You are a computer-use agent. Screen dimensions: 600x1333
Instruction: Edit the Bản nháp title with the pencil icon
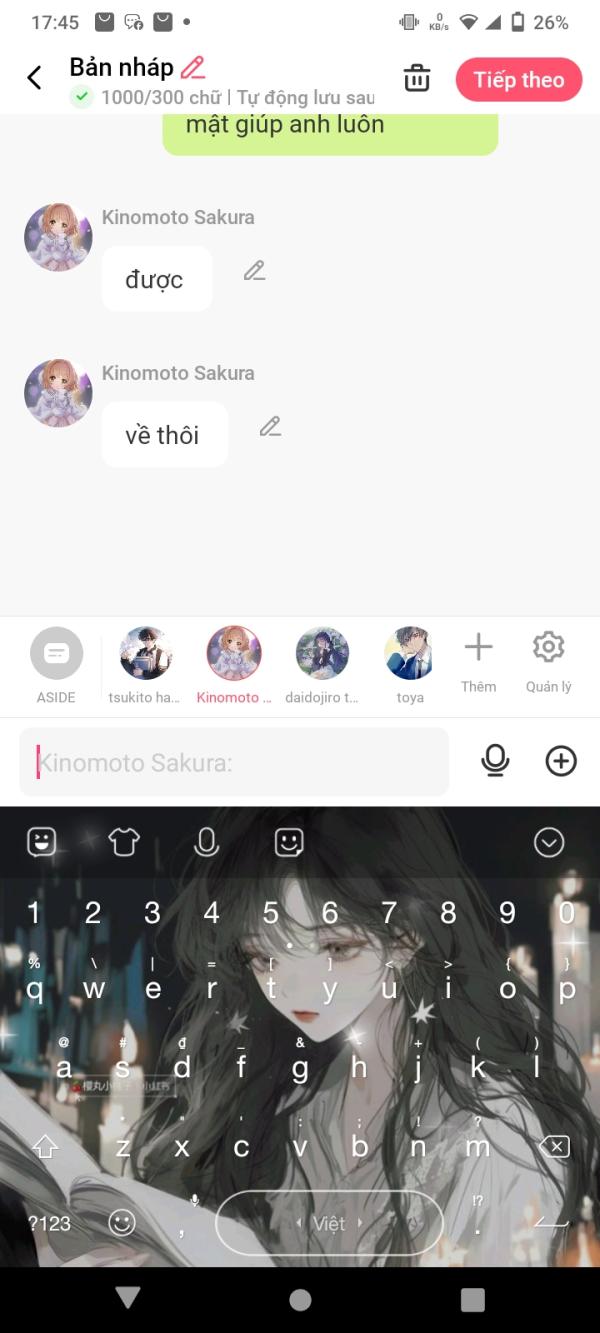tap(193, 68)
